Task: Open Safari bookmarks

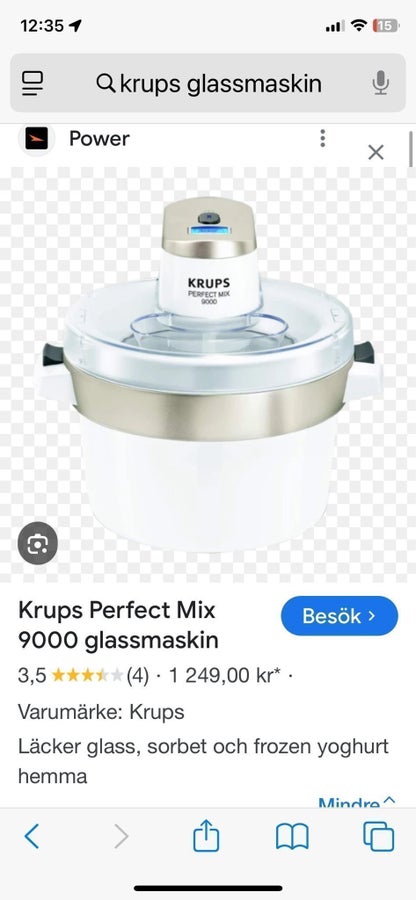Action: [x=292, y=836]
